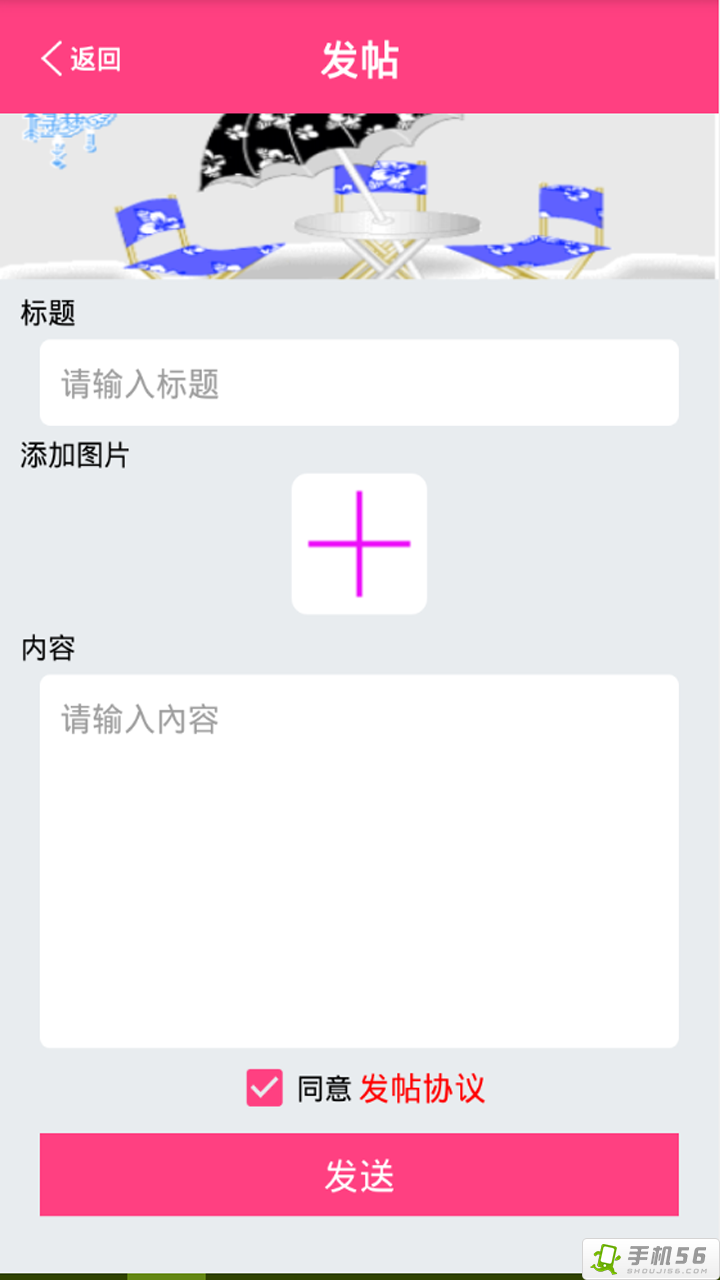Uncheck the 同意 agreement checkbox
720x1280 pixels.
[x=265, y=1088]
